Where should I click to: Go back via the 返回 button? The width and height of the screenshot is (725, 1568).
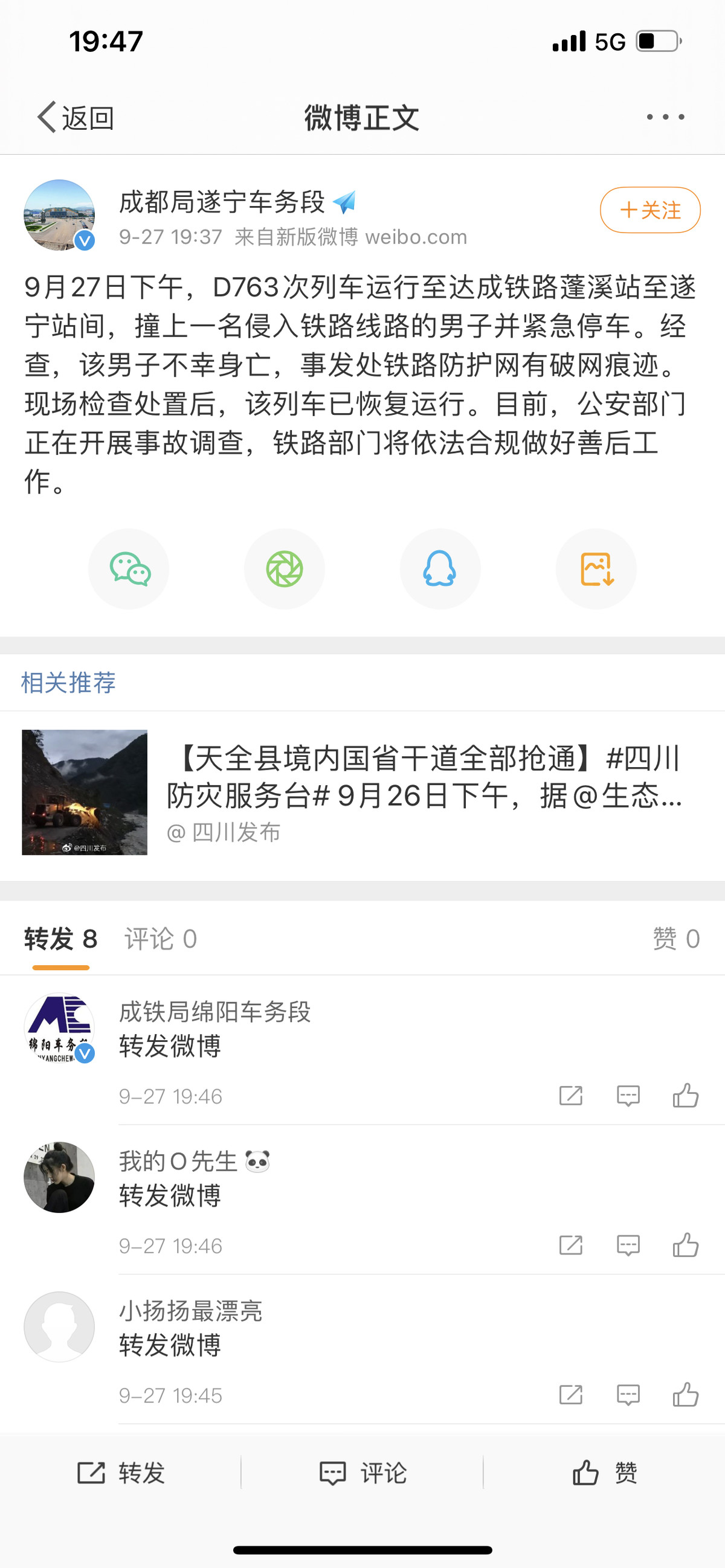[76, 117]
